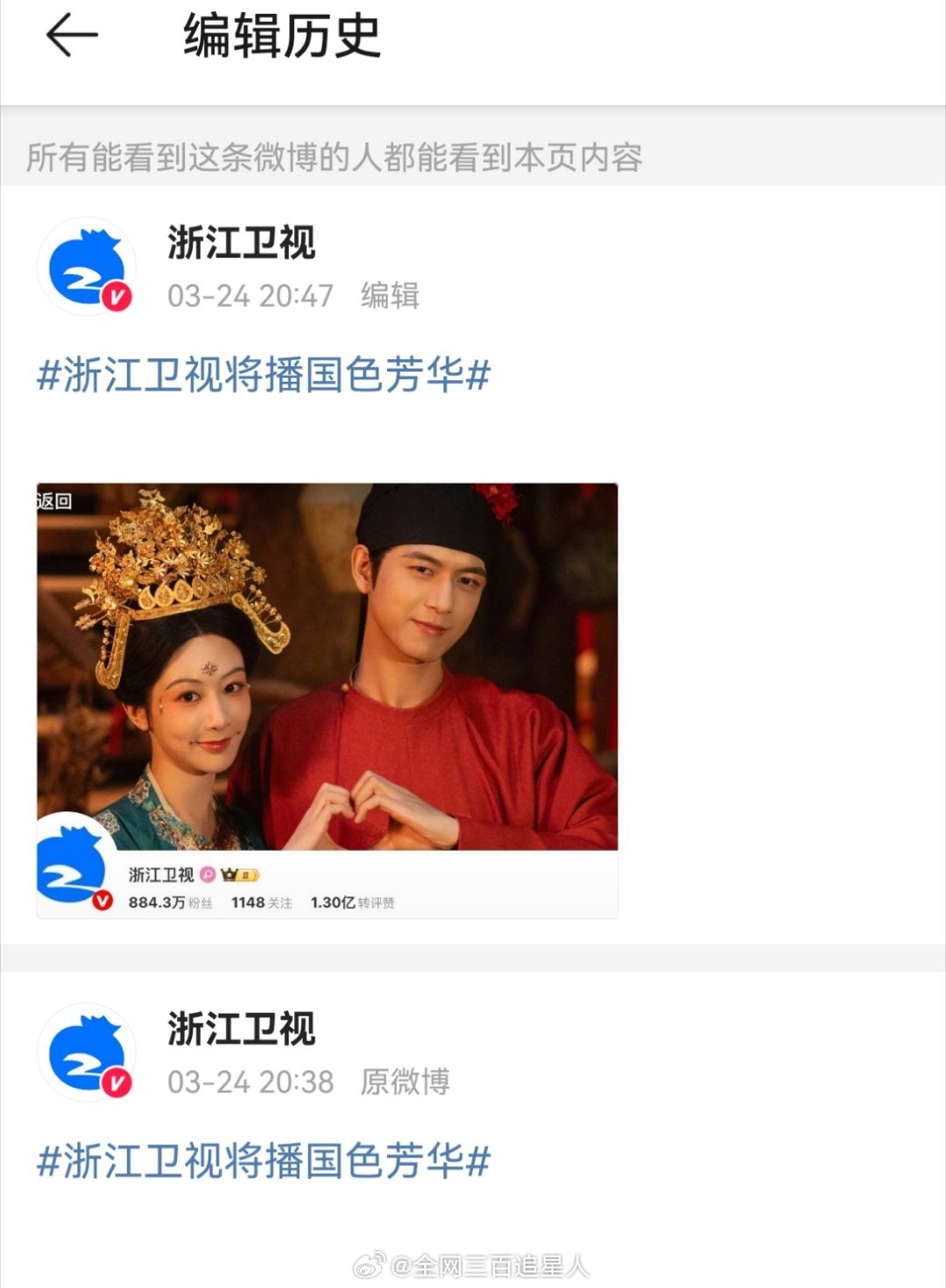Screen dimensions: 946x1288
Task: Tap the 浙江卫视 blue avatar on the 20:47 edit
Action: (88, 265)
